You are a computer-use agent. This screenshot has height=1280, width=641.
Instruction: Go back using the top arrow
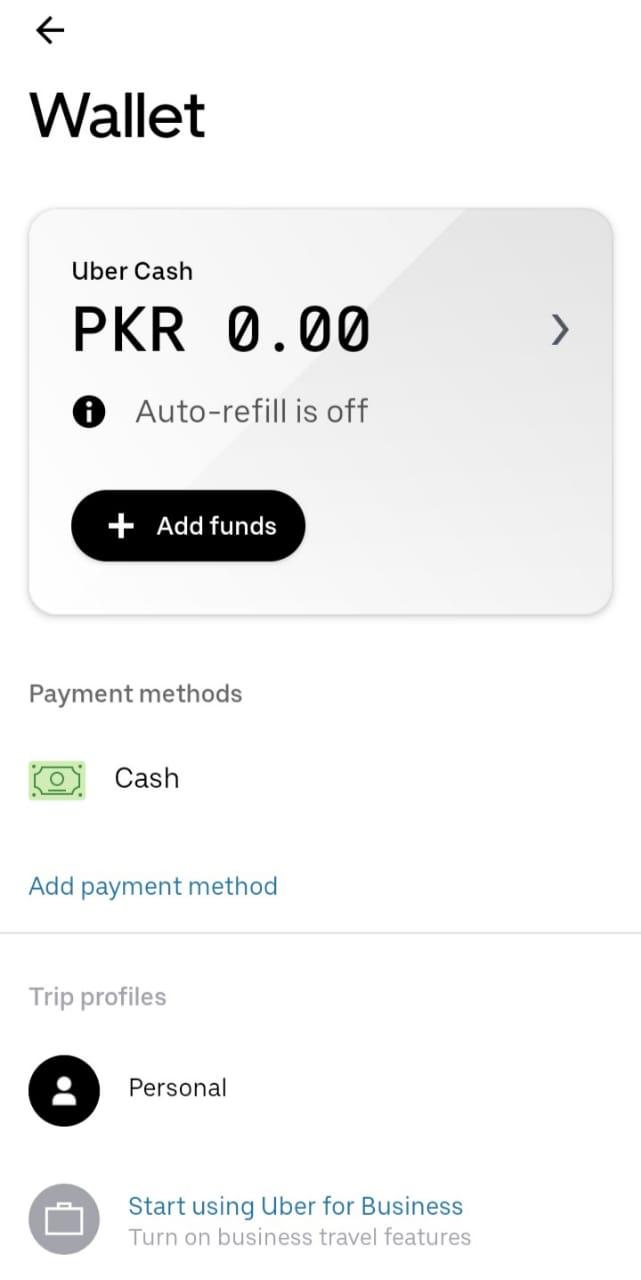pyautogui.click(x=50, y=31)
